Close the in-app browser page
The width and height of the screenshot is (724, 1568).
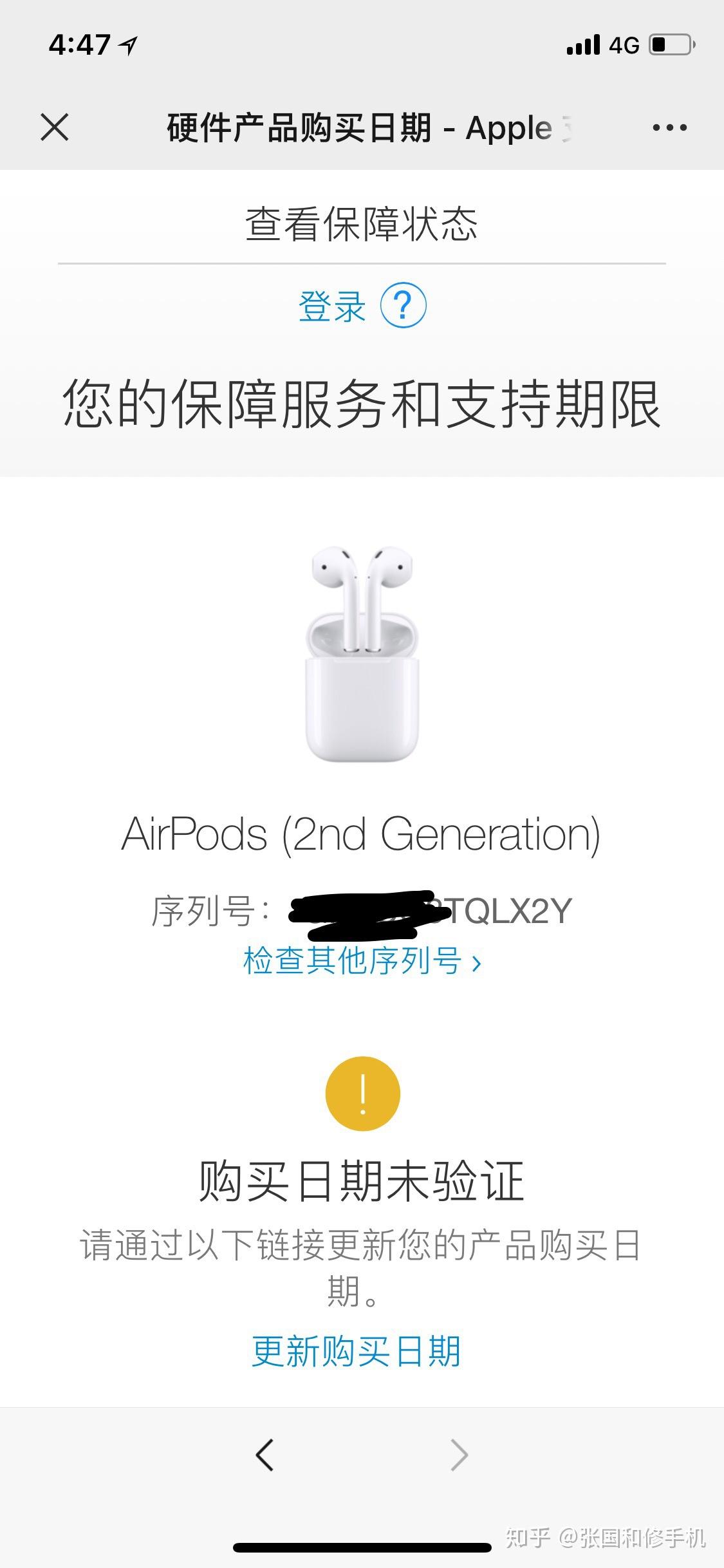[x=55, y=127]
